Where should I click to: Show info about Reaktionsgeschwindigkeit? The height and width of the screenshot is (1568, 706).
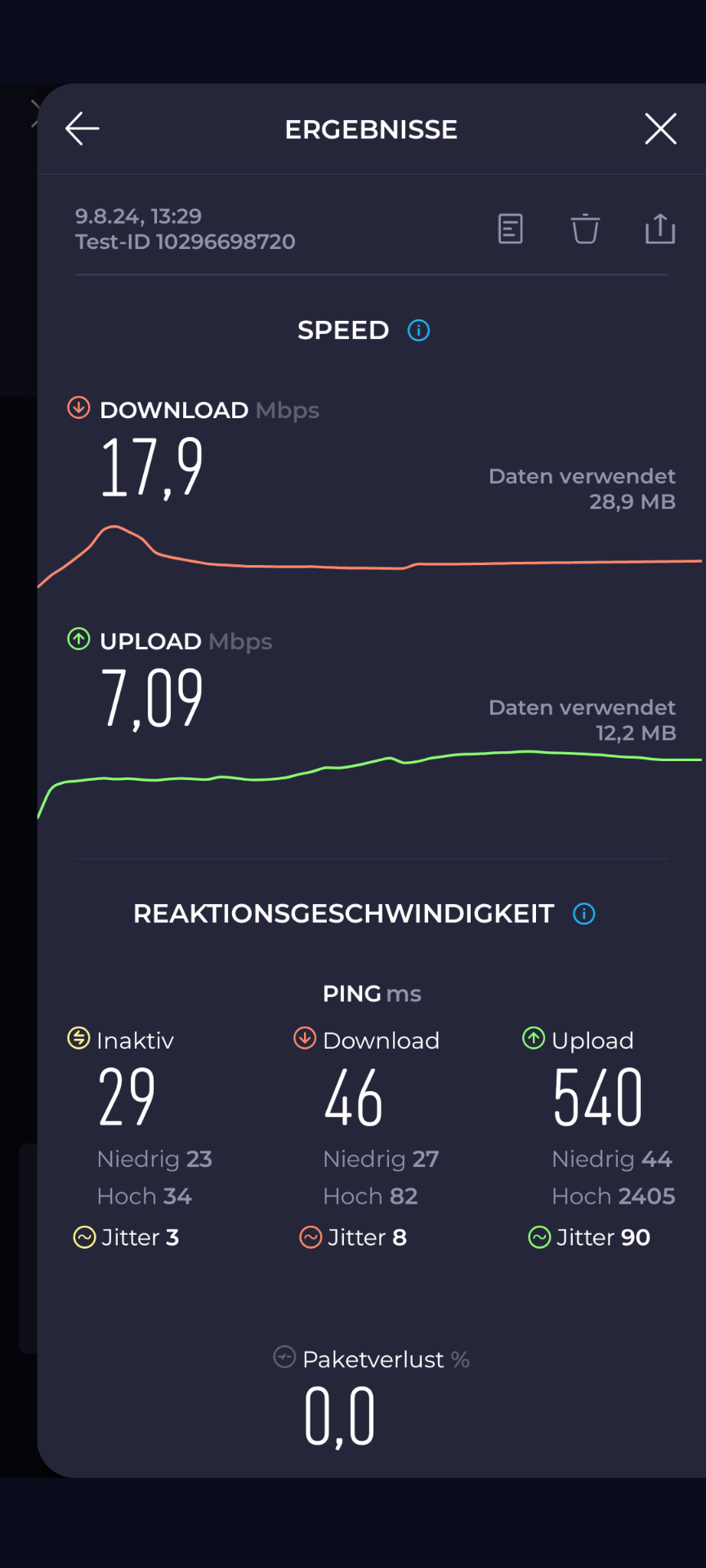(x=583, y=914)
